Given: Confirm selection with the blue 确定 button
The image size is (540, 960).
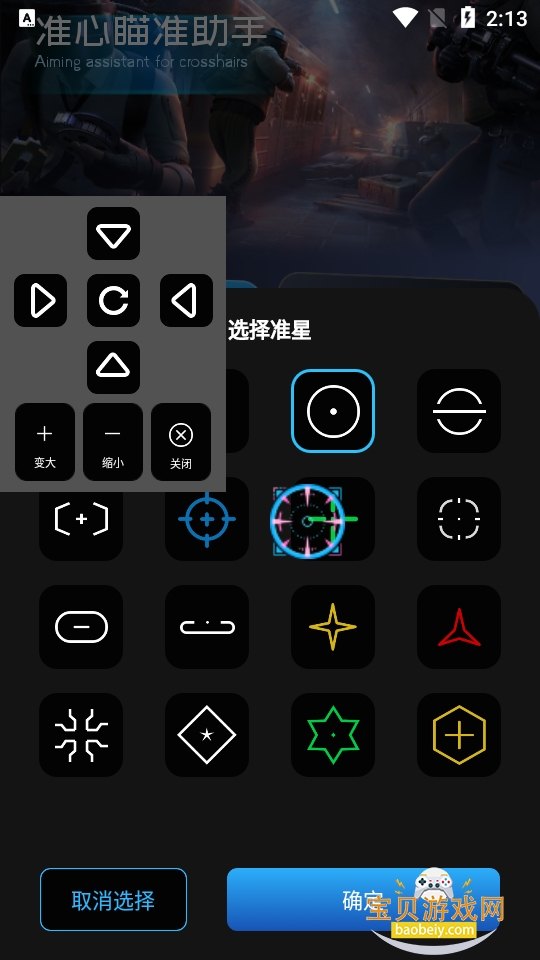Looking at the screenshot, I should click(x=363, y=899).
